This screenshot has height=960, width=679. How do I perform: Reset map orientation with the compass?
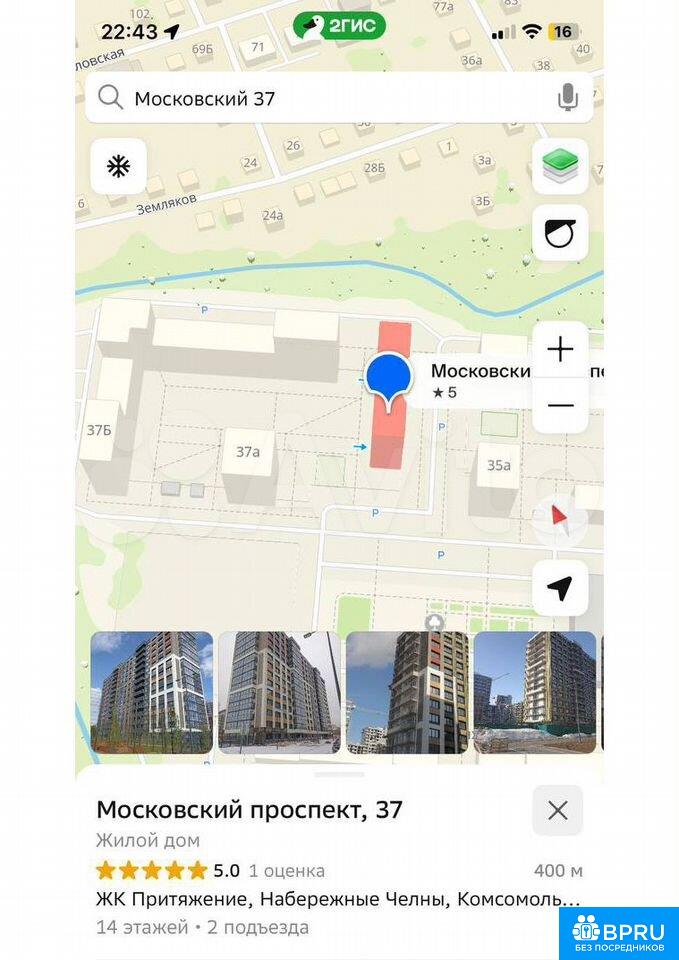pos(559,517)
